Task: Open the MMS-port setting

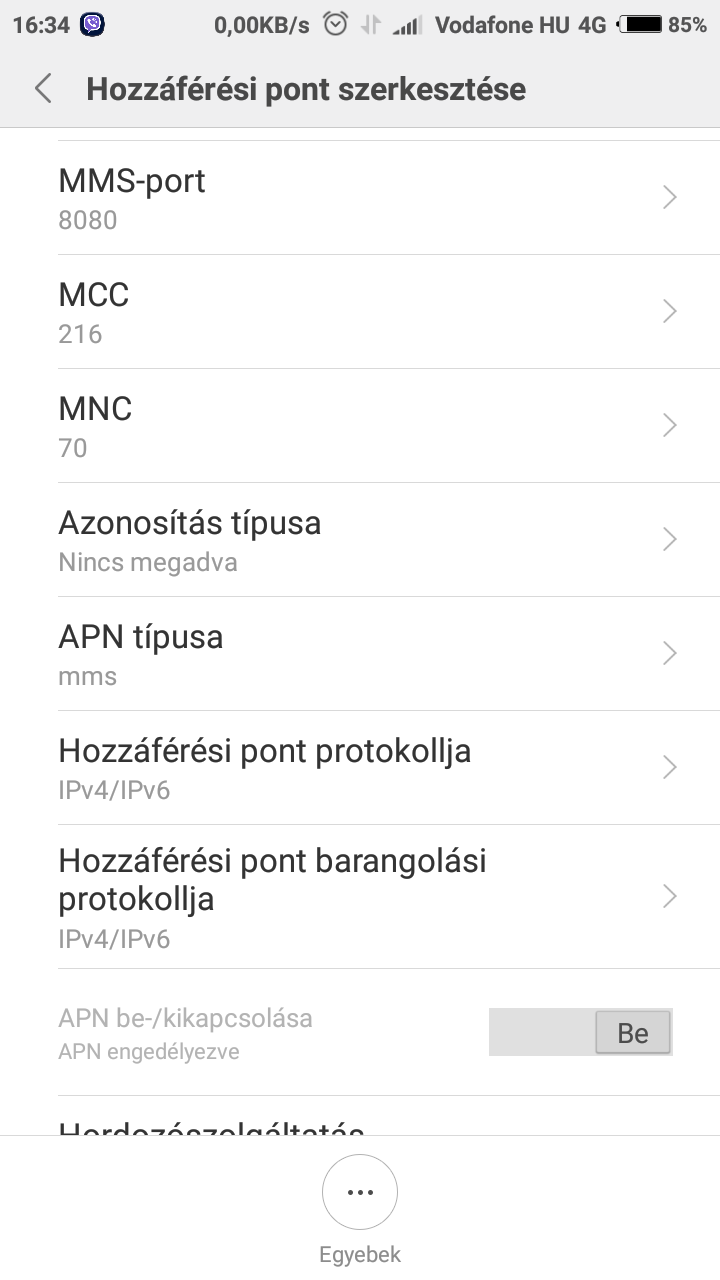Action: (360, 198)
